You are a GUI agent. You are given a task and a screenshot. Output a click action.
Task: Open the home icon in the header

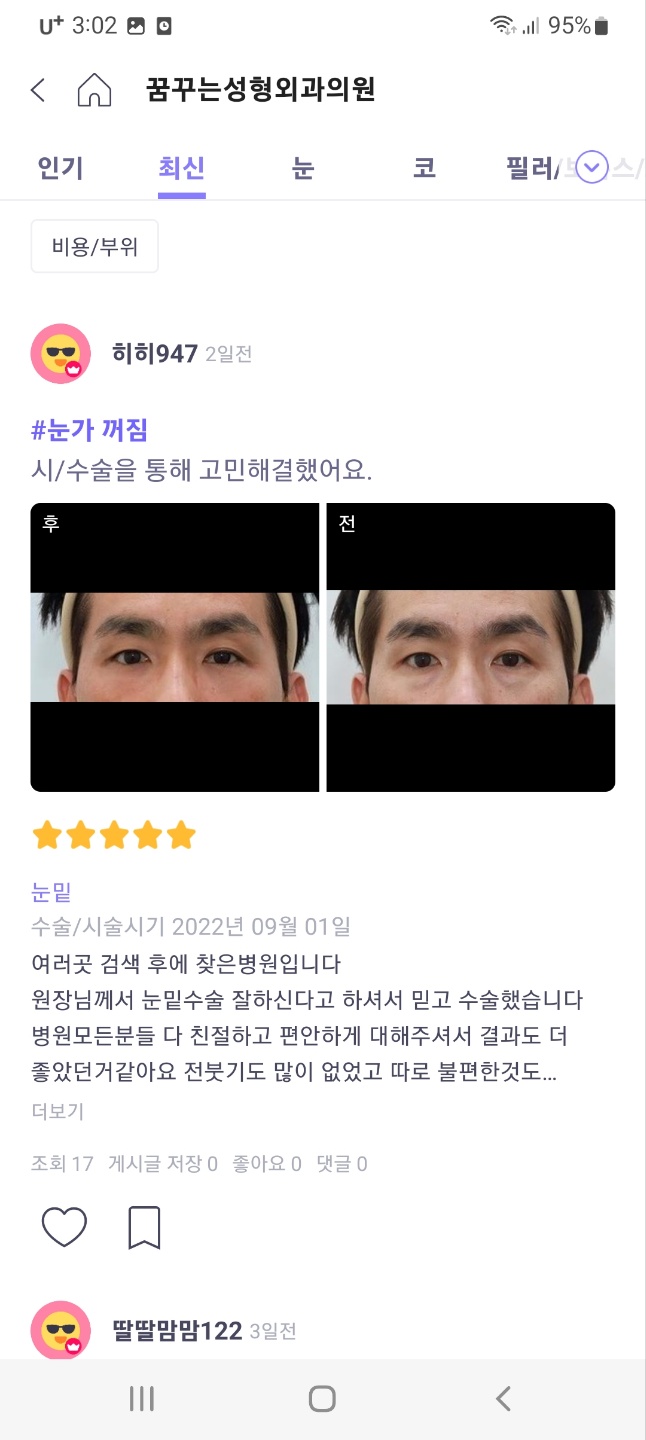(94, 90)
